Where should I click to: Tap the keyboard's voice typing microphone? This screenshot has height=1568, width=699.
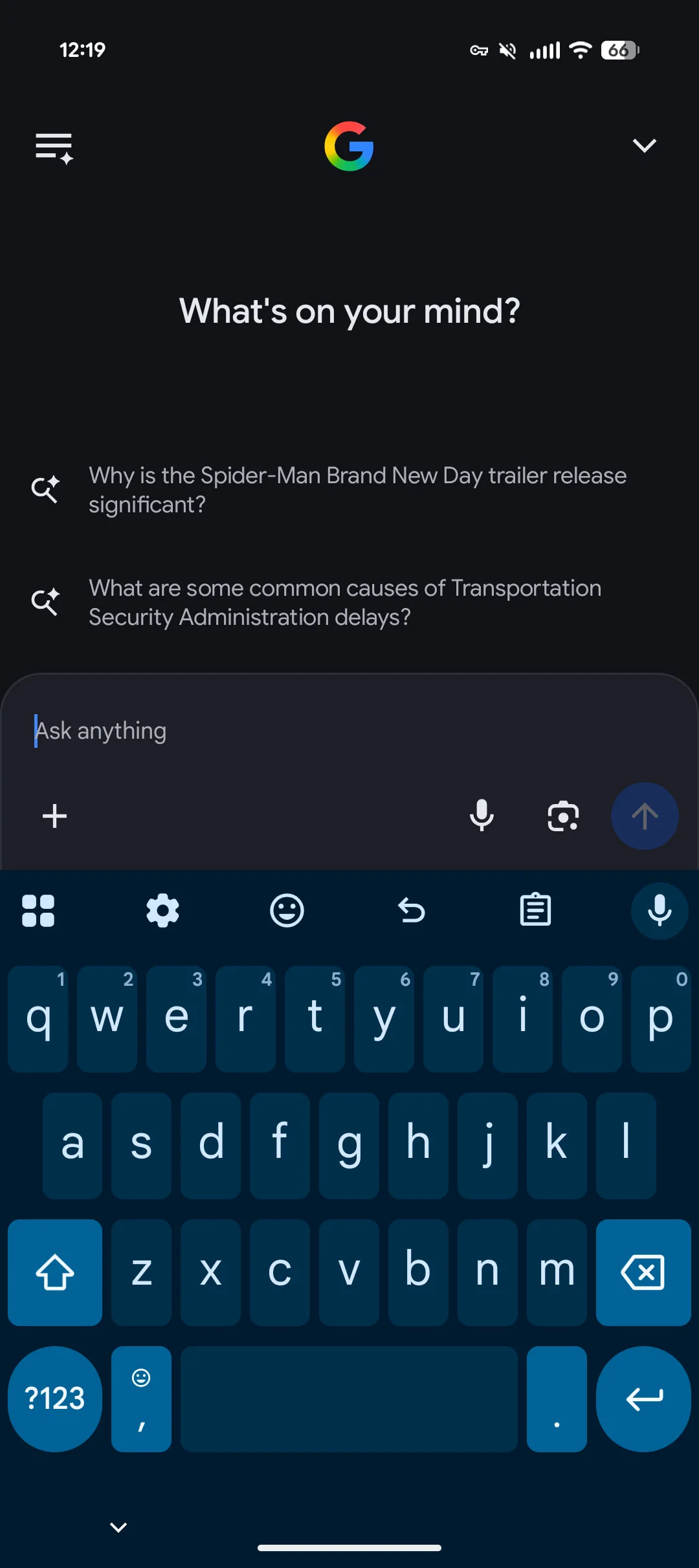coord(659,911)
